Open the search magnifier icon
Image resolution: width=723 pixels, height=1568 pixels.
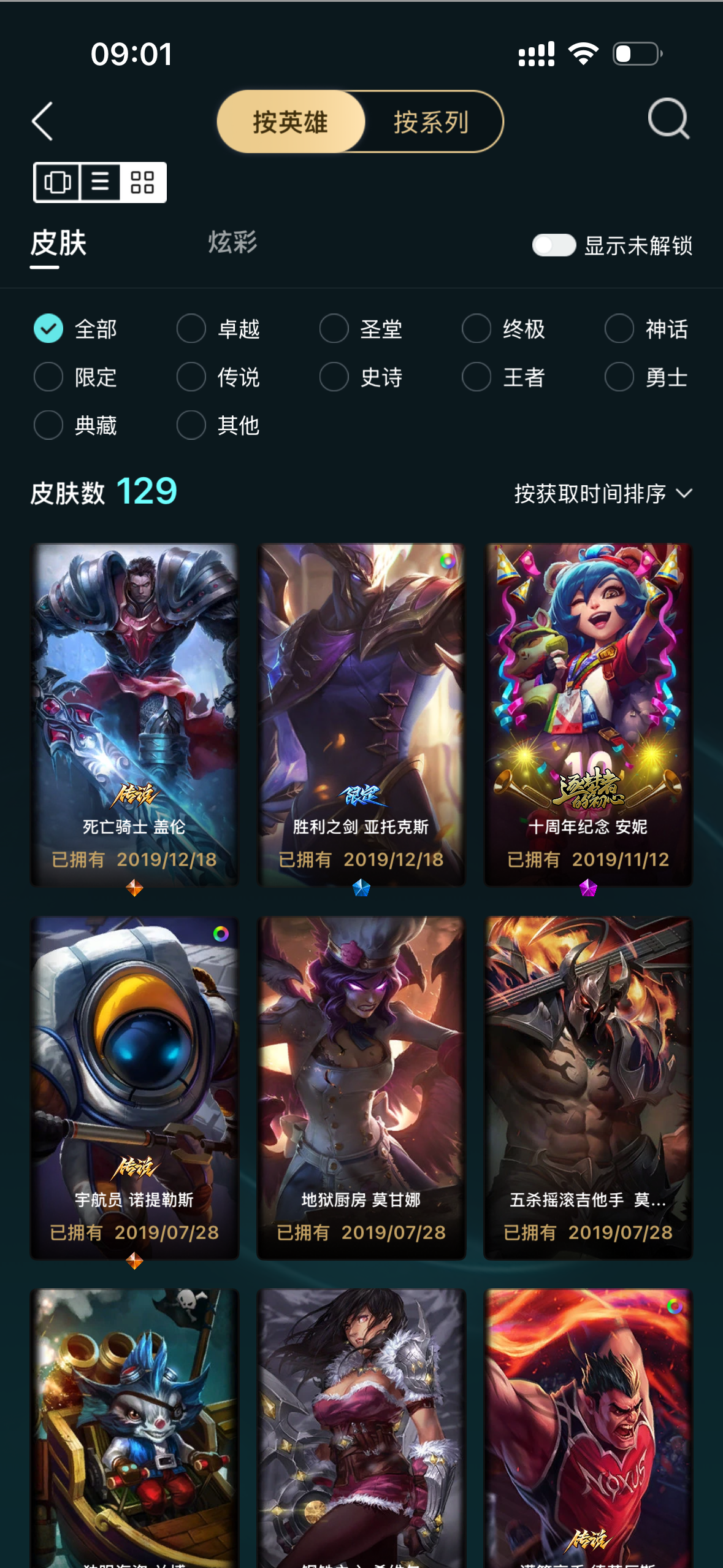pyautogui.click(x=668, y=119)
